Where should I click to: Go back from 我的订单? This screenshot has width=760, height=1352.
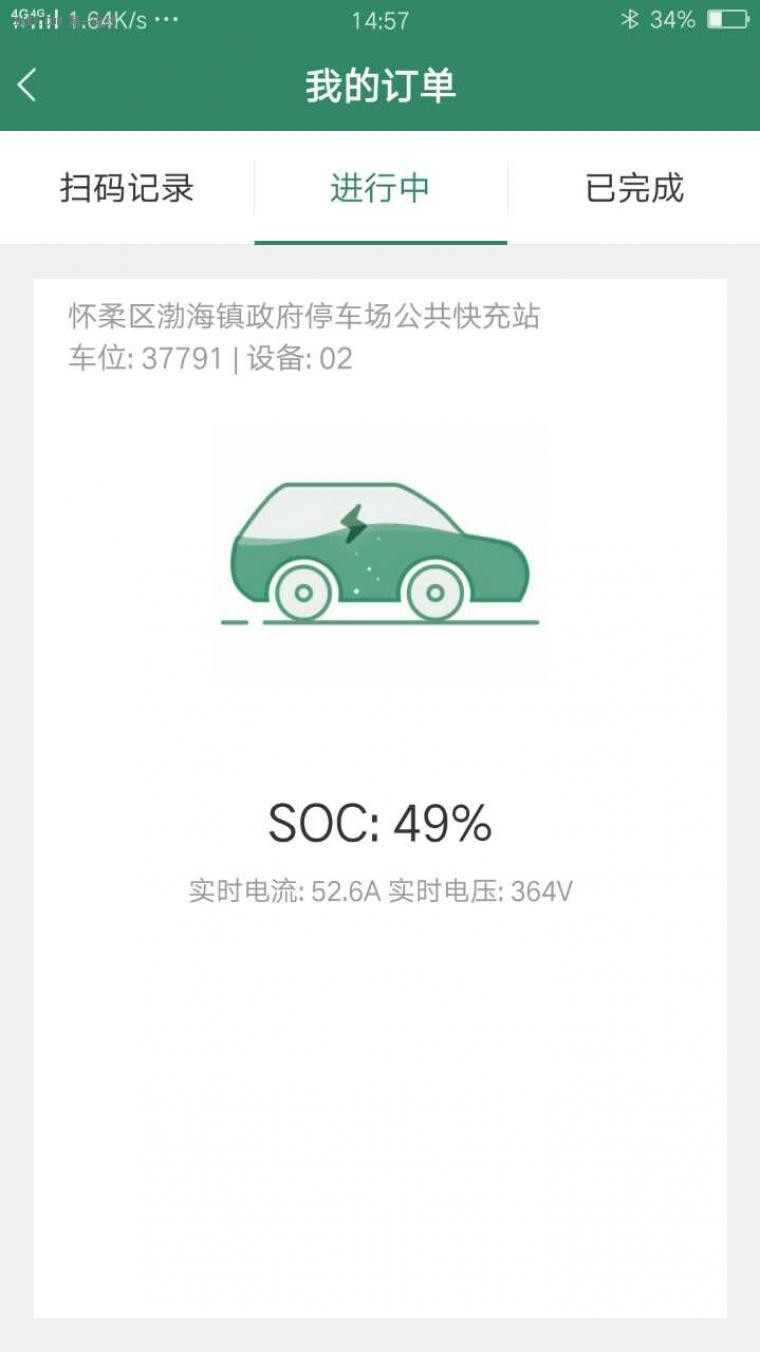(28, 86)
